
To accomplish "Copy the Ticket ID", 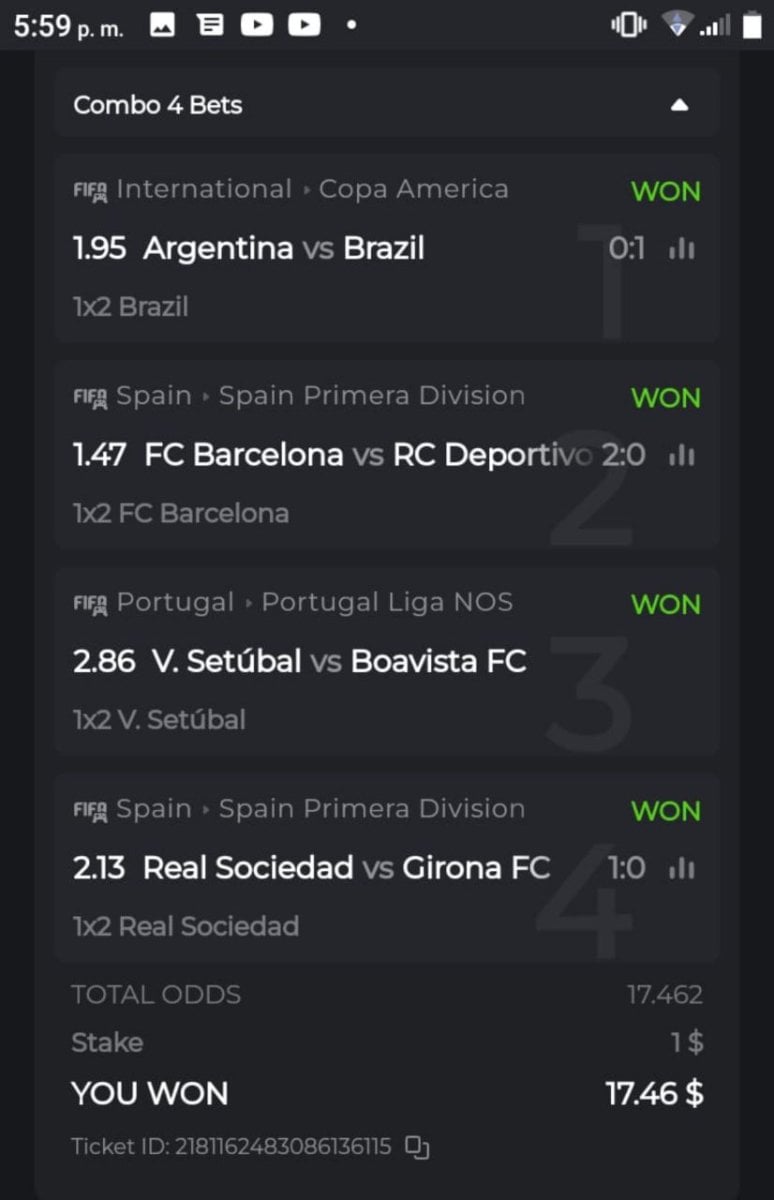I will 417,1147.
